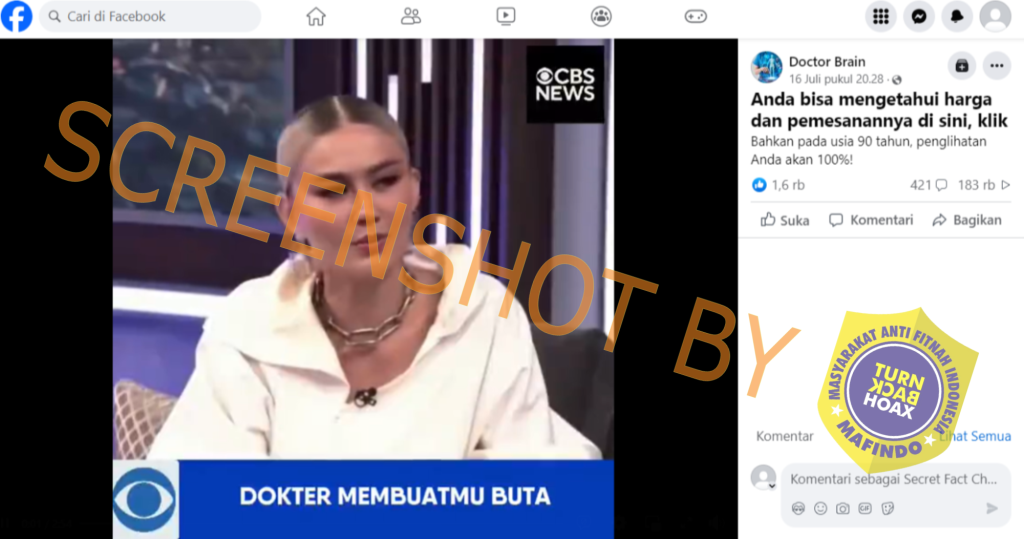Open the Groups tab
The height and width of the screenshot is (539, 1024).
[x=601, y=16]
